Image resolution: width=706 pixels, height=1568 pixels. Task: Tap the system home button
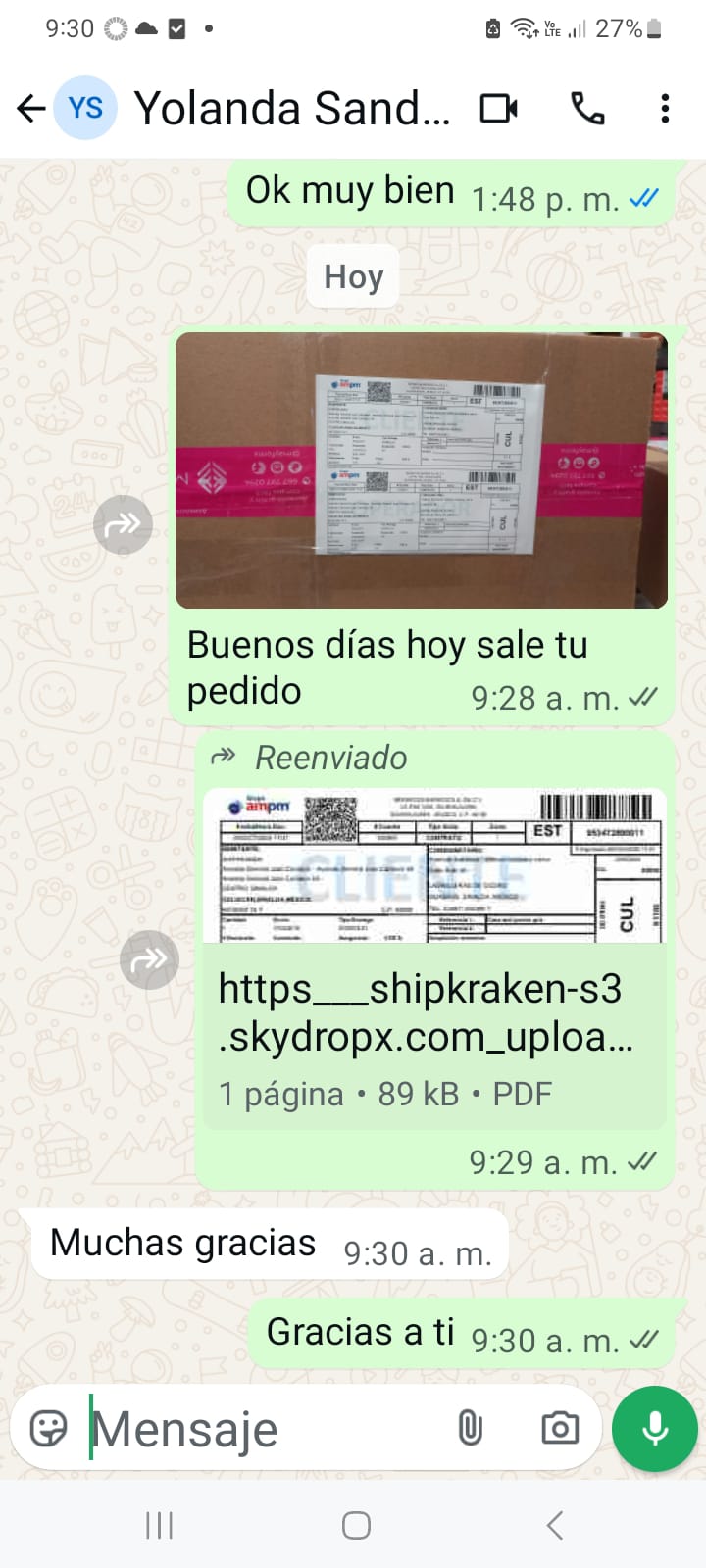pyautogui.click(x=356, y=1525)
